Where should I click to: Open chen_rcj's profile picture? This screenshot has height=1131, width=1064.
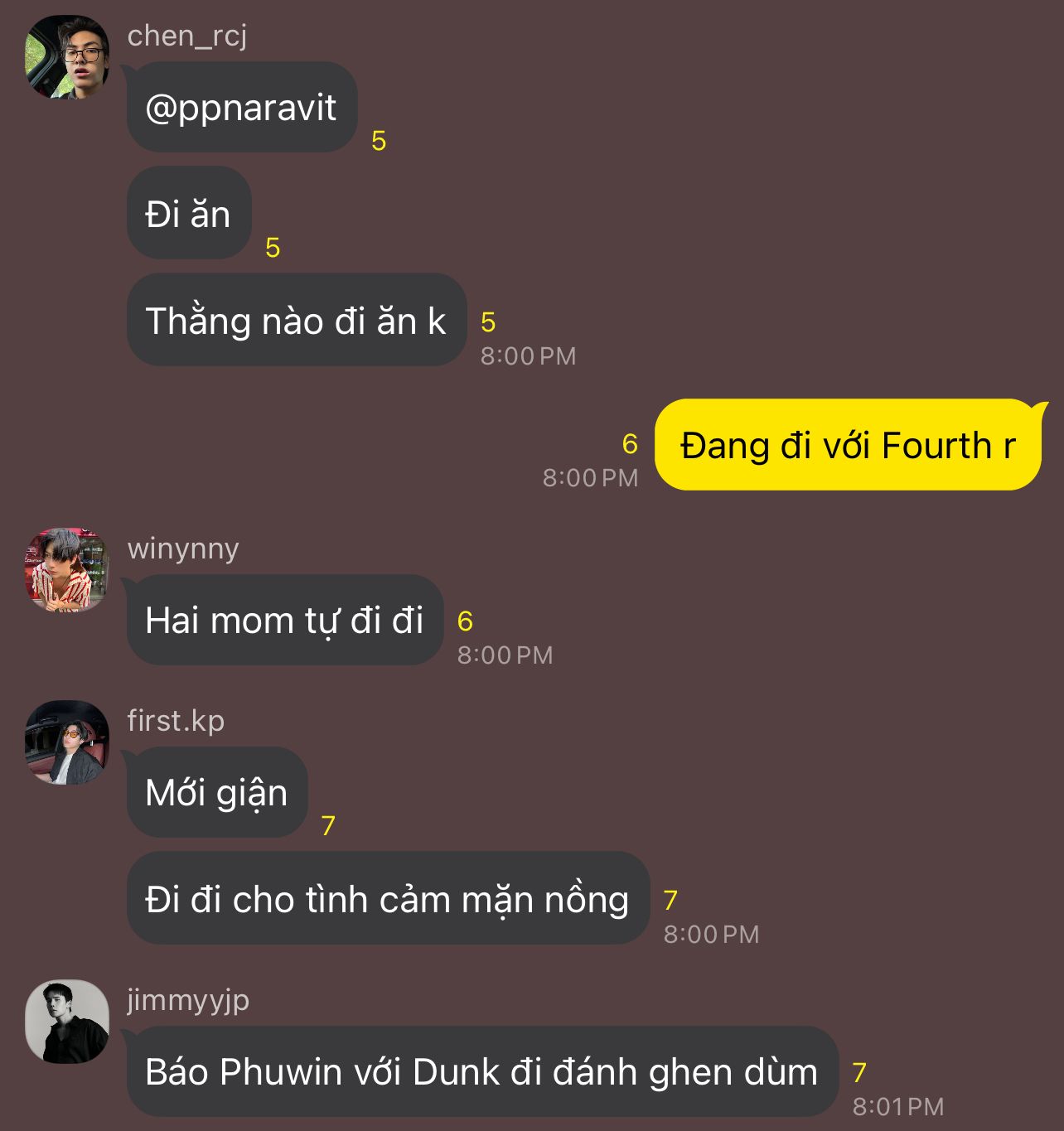(67, 56)
